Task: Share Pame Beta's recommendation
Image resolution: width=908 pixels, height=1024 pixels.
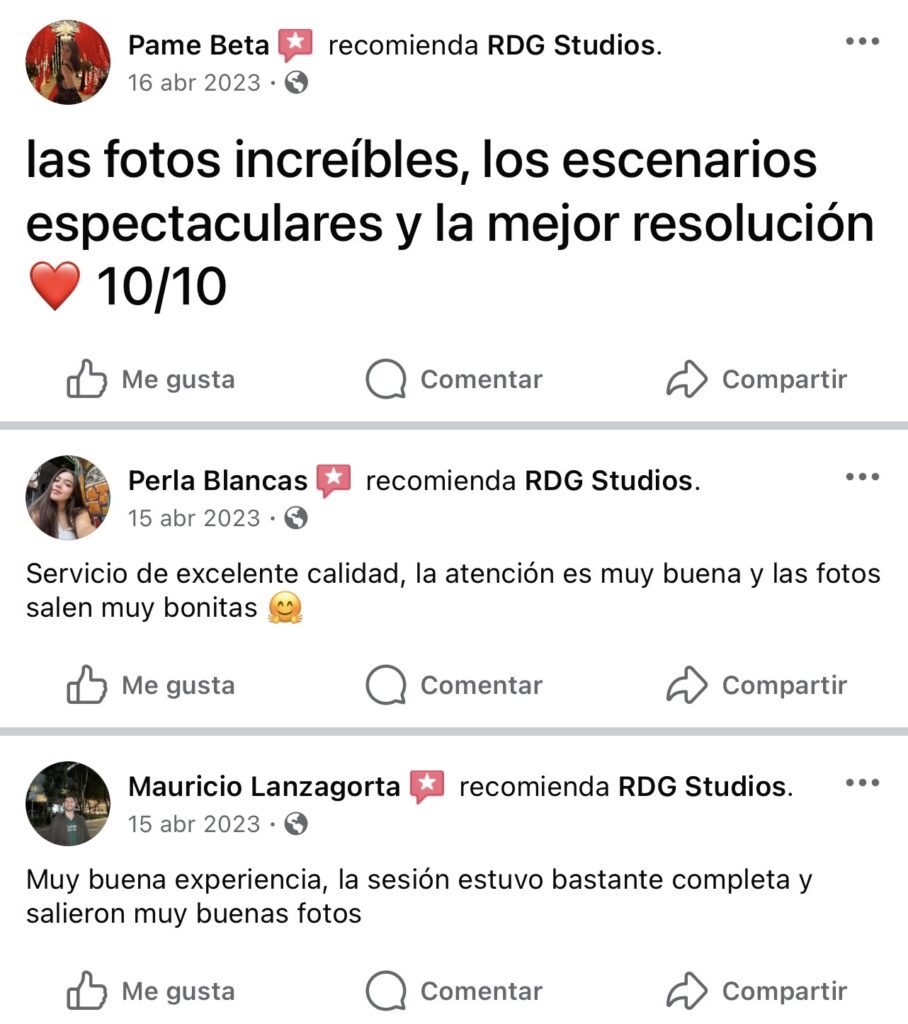Action: coord(756,380)
